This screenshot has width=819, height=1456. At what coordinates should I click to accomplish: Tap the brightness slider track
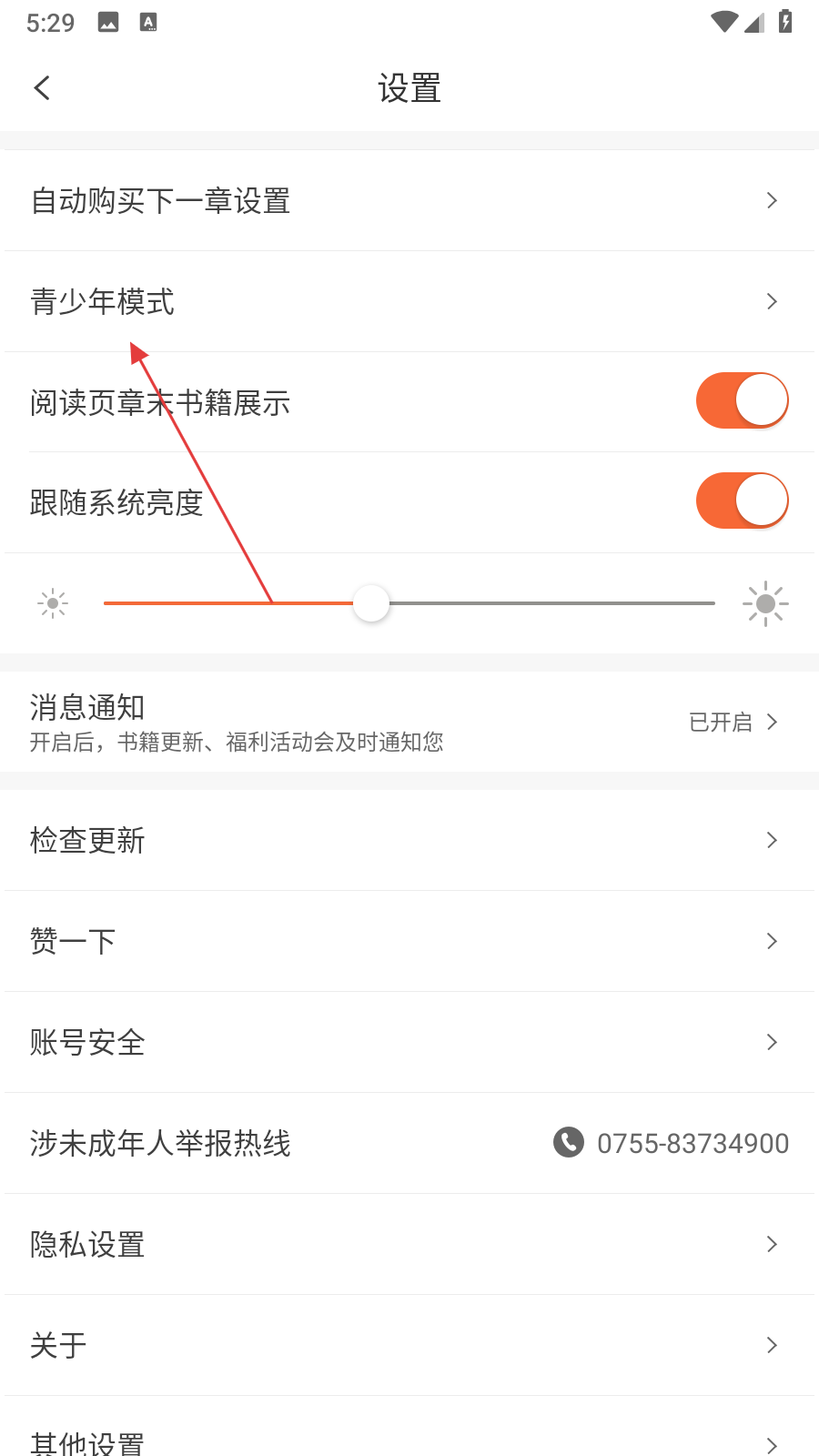pos(546,603)
